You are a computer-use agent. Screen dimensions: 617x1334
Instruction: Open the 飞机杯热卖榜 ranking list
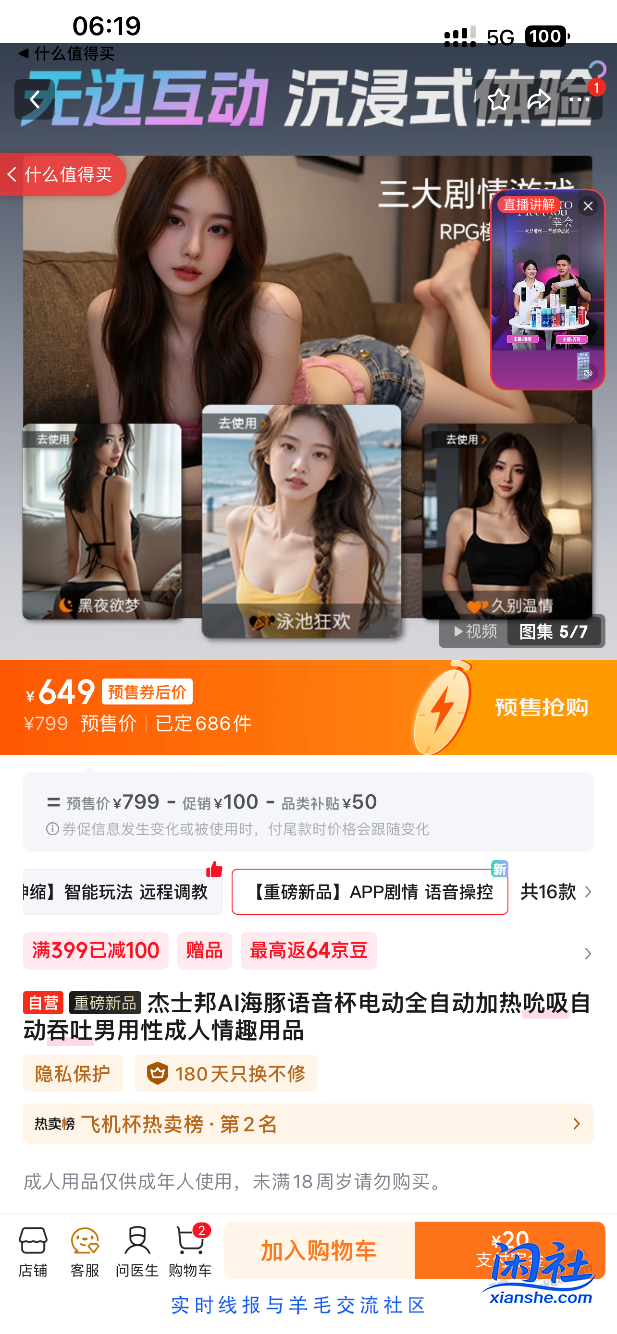(x=308, y=1124)
